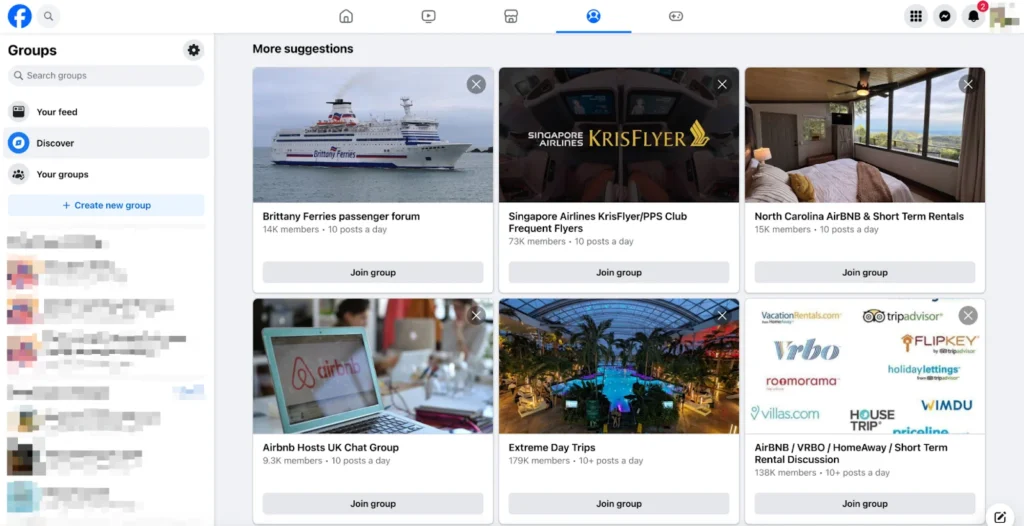Viewport: 1024px width, 526px height.
Task: Compose a new message
Action: pyautogui.click(x=999, y=516)
